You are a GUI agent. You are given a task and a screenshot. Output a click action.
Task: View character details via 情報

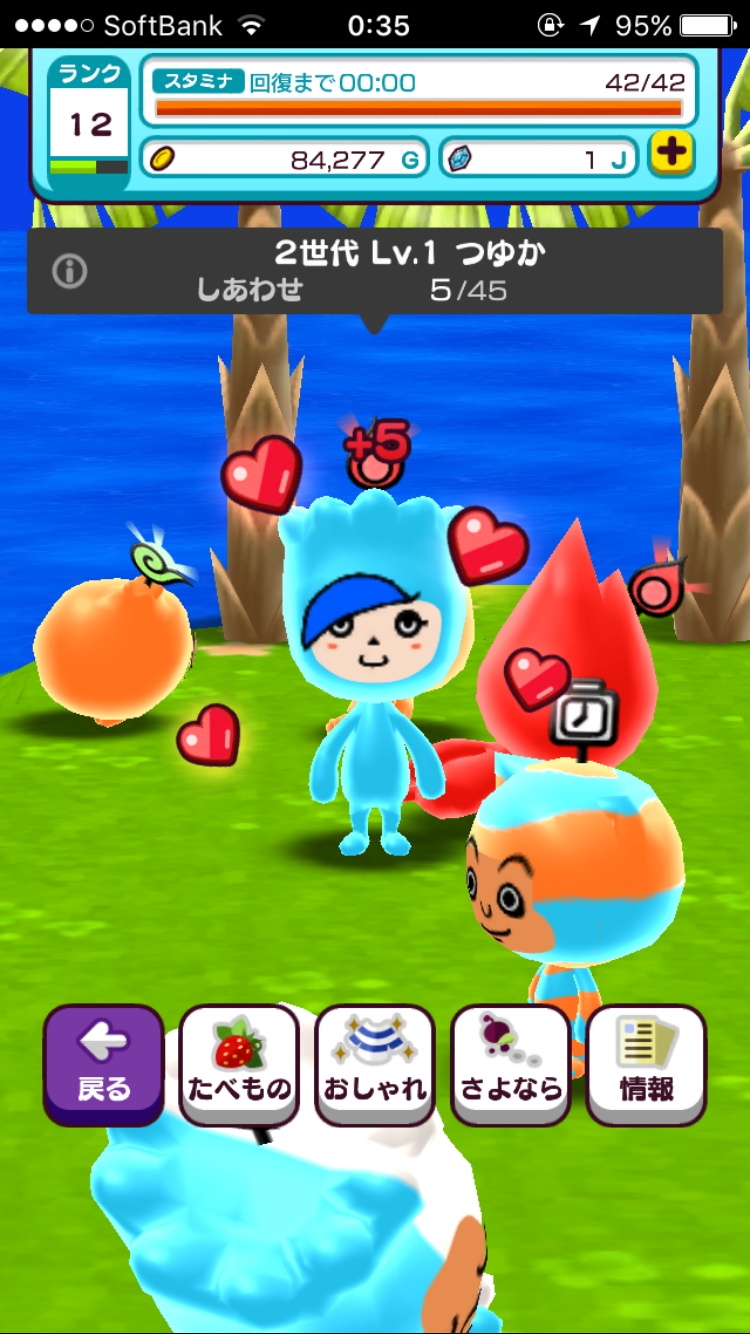(x=646, y=1065)
